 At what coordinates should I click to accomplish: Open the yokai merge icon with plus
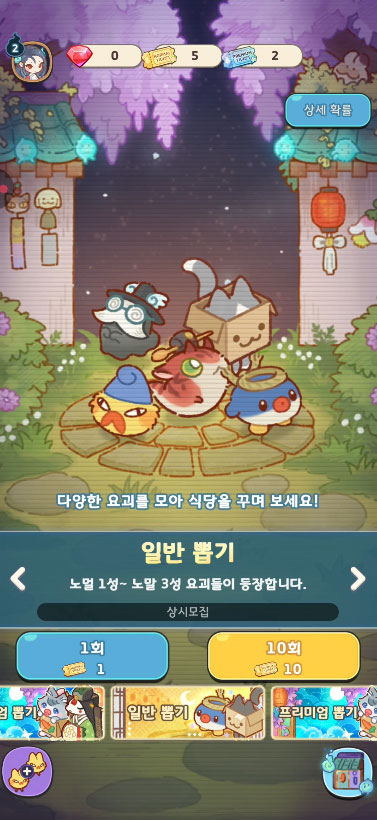[27, 772]
